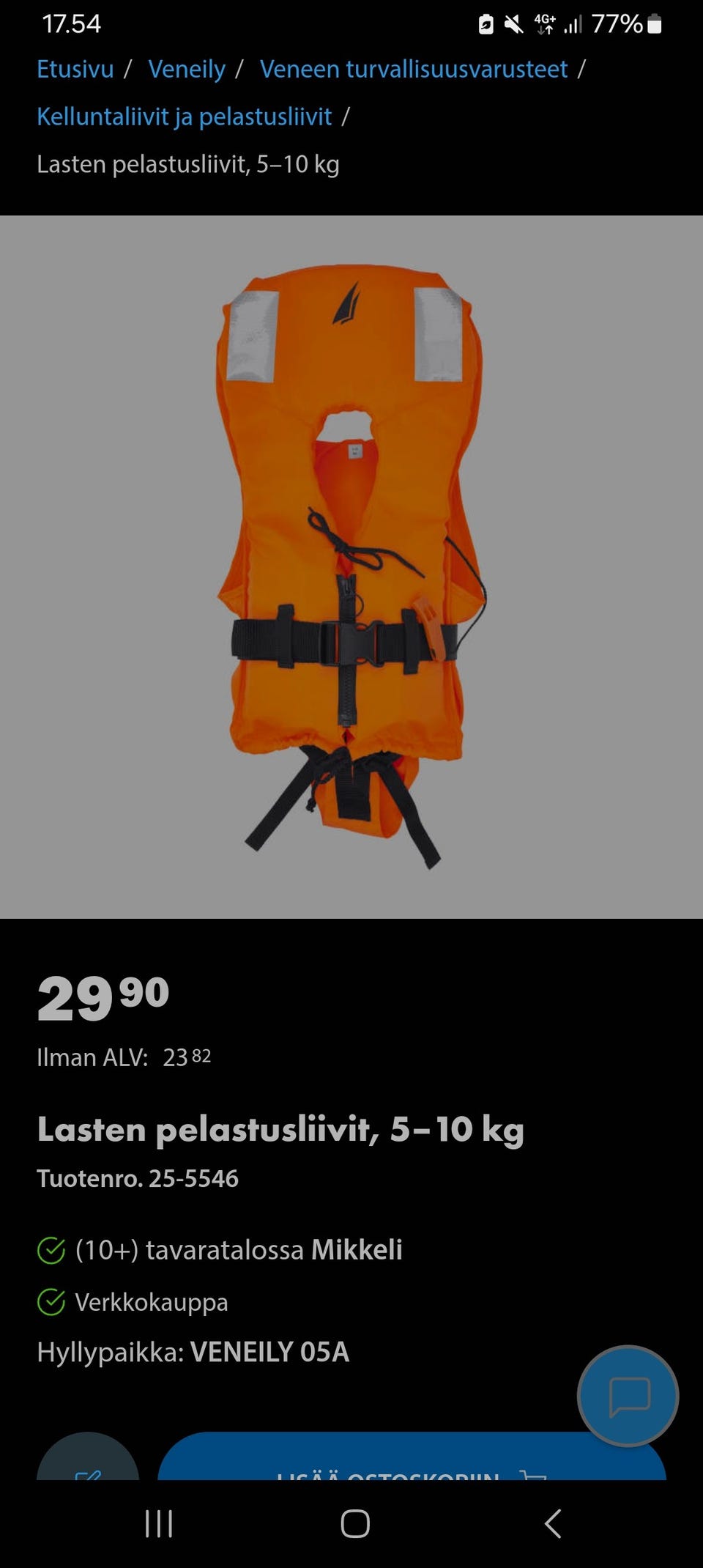Tap the battery saver icon in the status bar
This screenshot has width=703, height=1568.
click(485, 23)
